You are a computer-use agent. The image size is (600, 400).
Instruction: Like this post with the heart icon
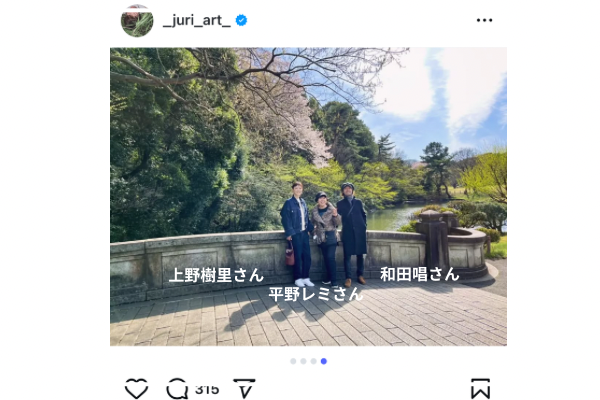[136, 389]
